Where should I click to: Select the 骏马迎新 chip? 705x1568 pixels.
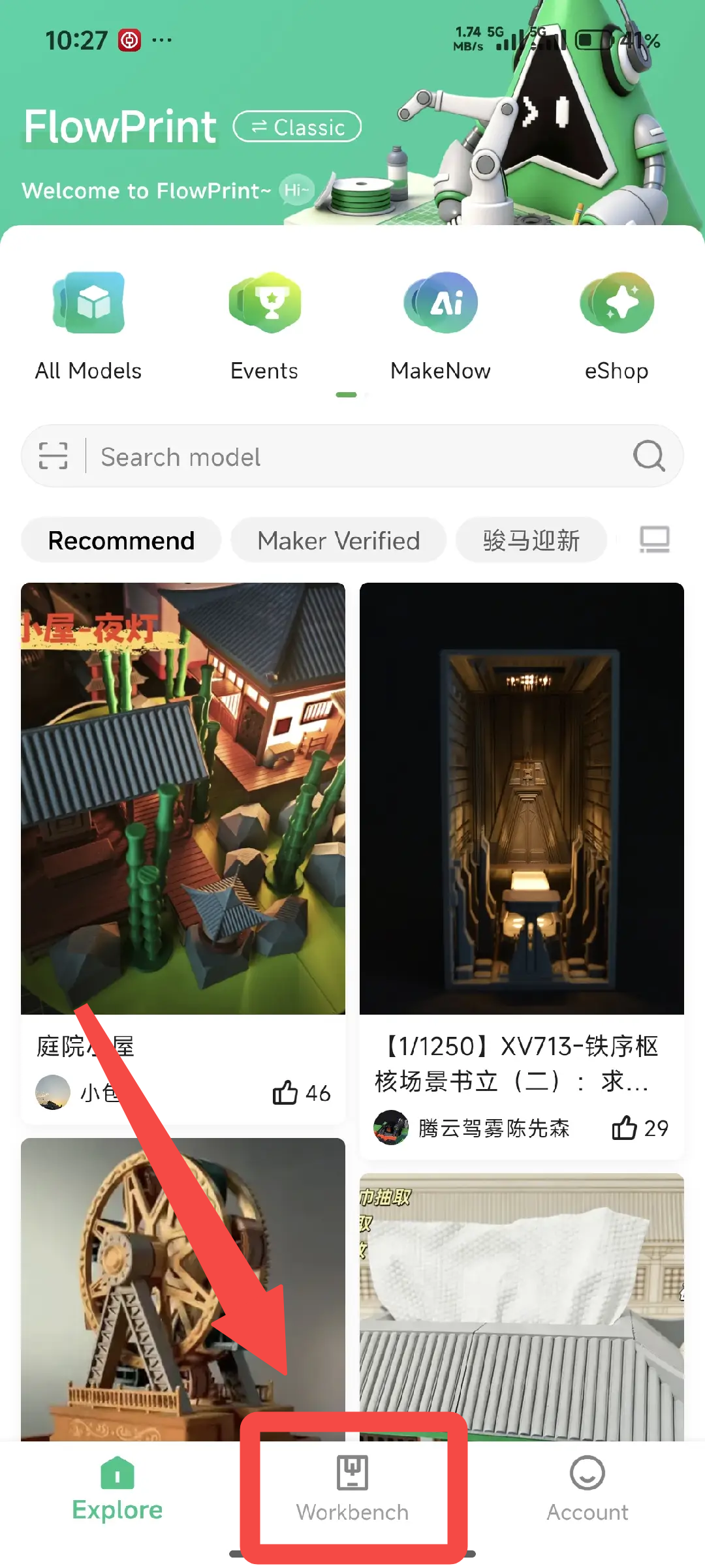(531, 540)
